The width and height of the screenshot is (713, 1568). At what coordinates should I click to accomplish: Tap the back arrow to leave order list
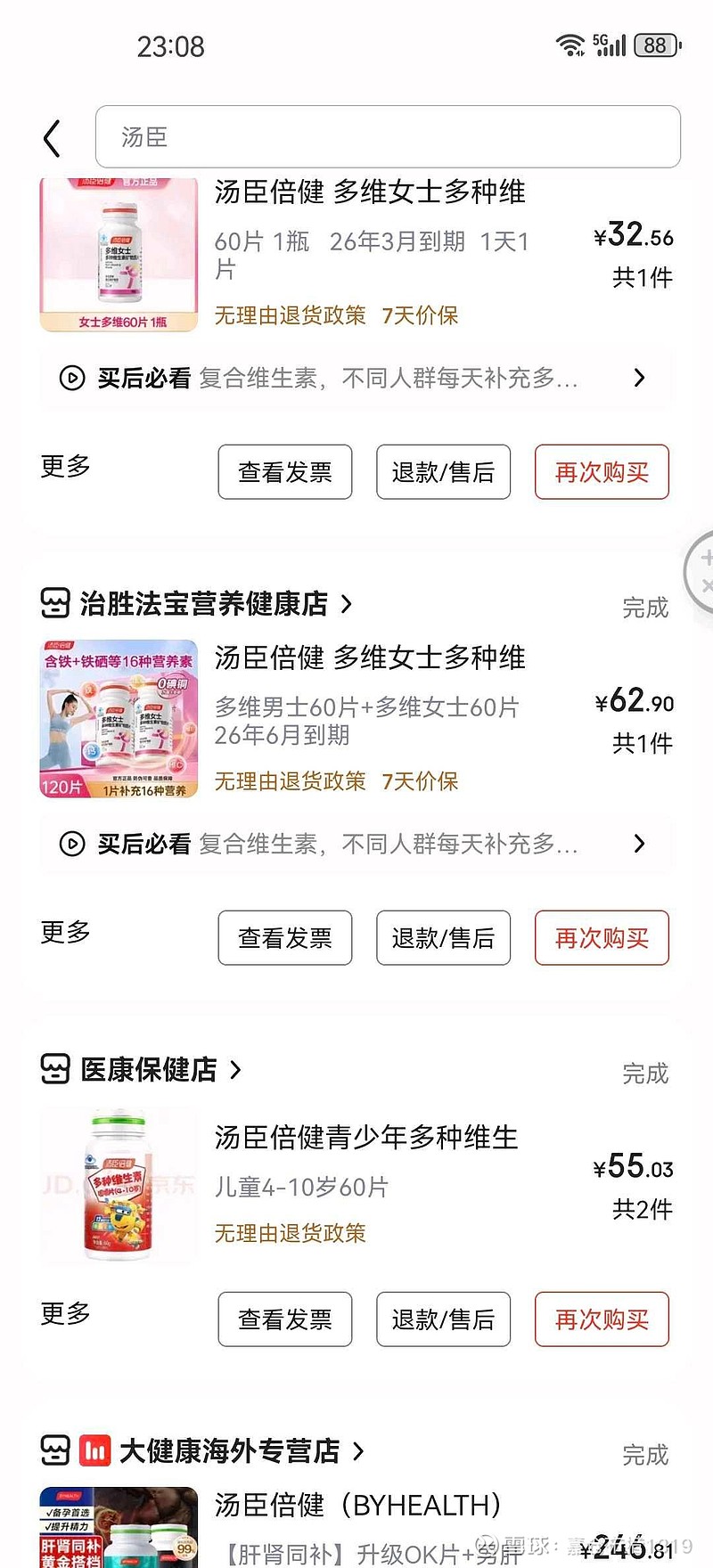click(51, 138)
